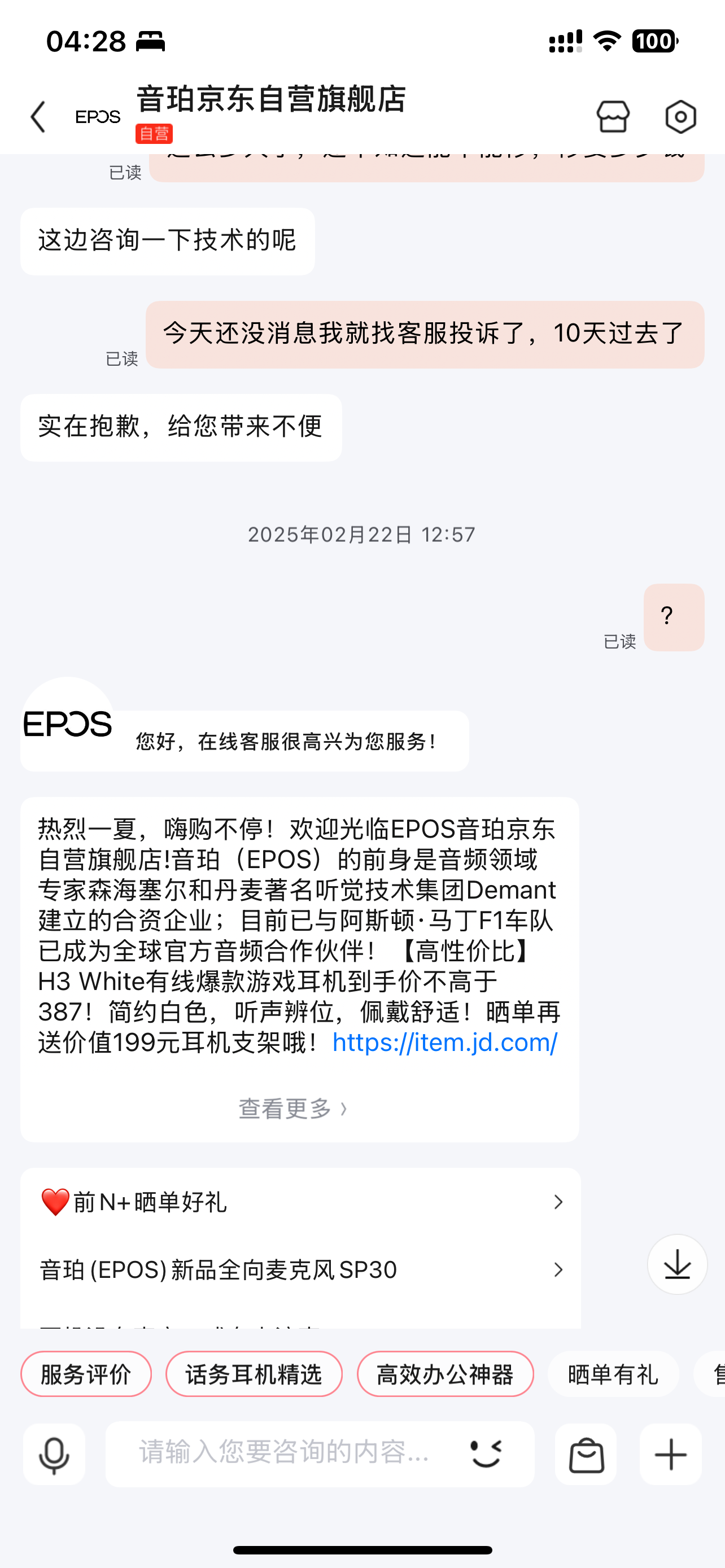The width and height of the screenshot is (725, 1568).
Task: Select the 晒单有礼 chip
Action: pyautogui.click(x=613, y=1374)
